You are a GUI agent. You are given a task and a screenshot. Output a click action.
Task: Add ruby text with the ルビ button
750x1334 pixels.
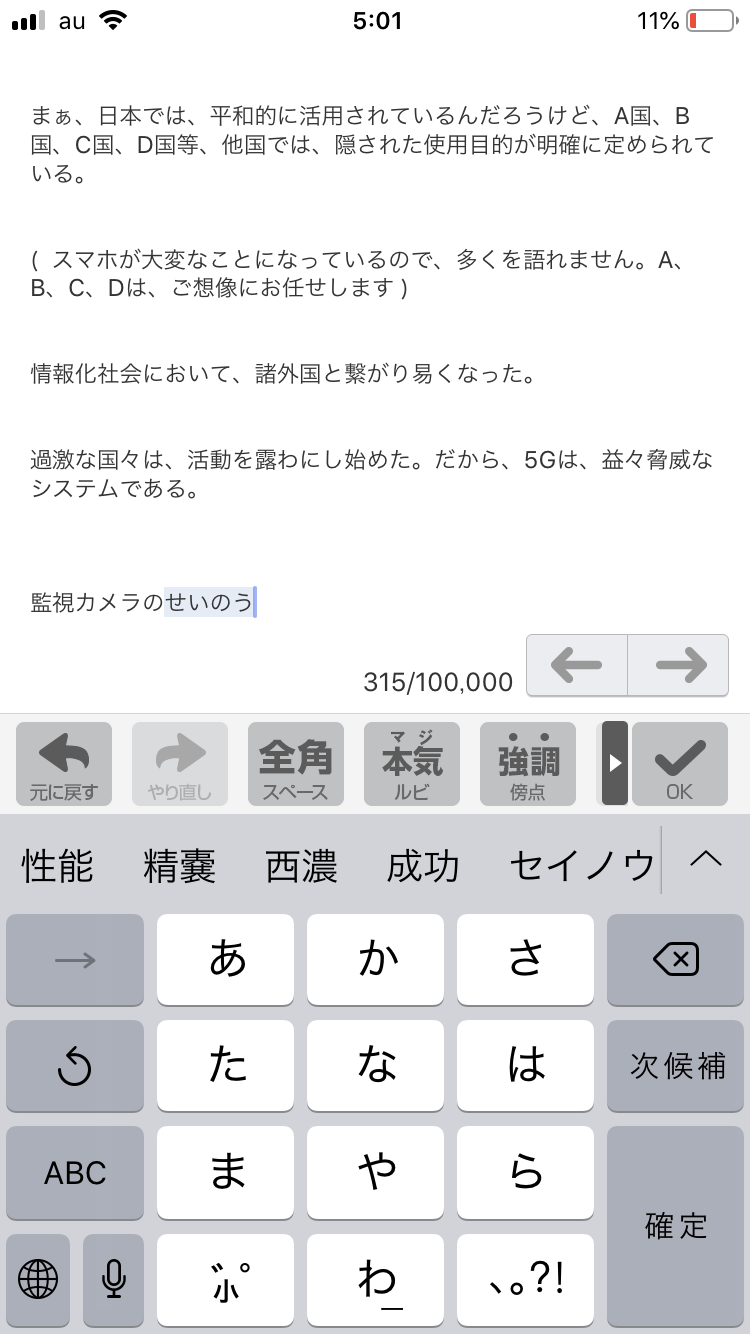(x=411, y=764)
